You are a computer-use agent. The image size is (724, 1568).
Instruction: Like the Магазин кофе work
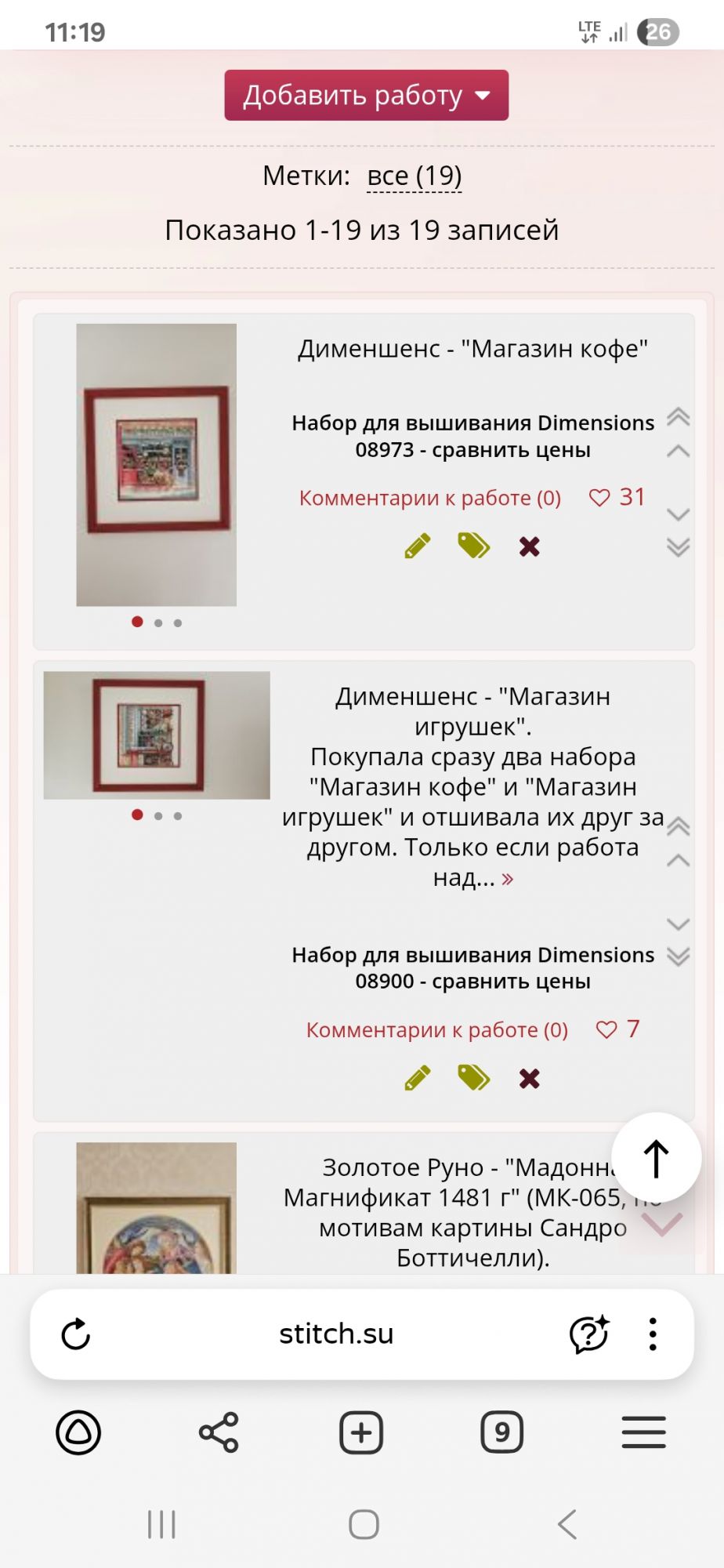point(600,498)
